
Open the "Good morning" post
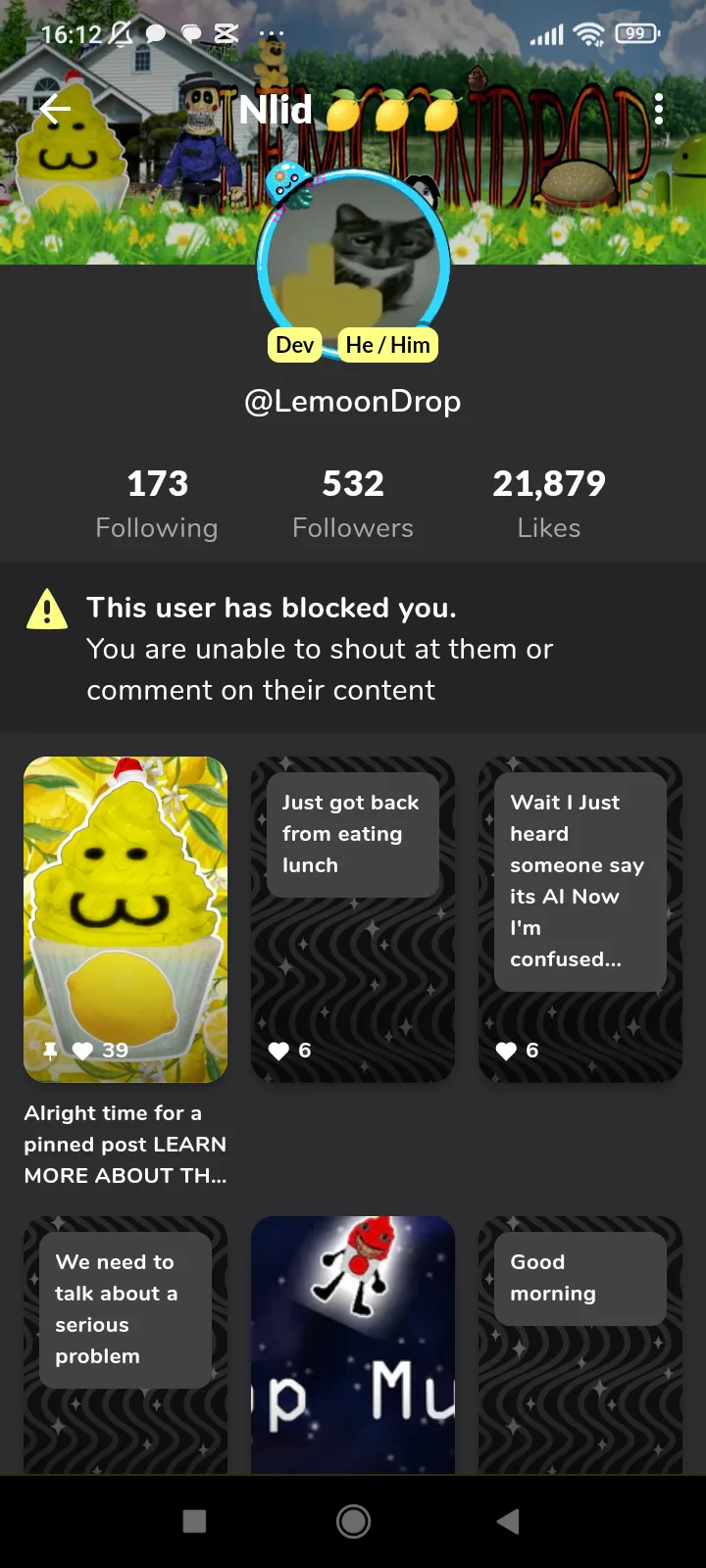pos(580,1345)
